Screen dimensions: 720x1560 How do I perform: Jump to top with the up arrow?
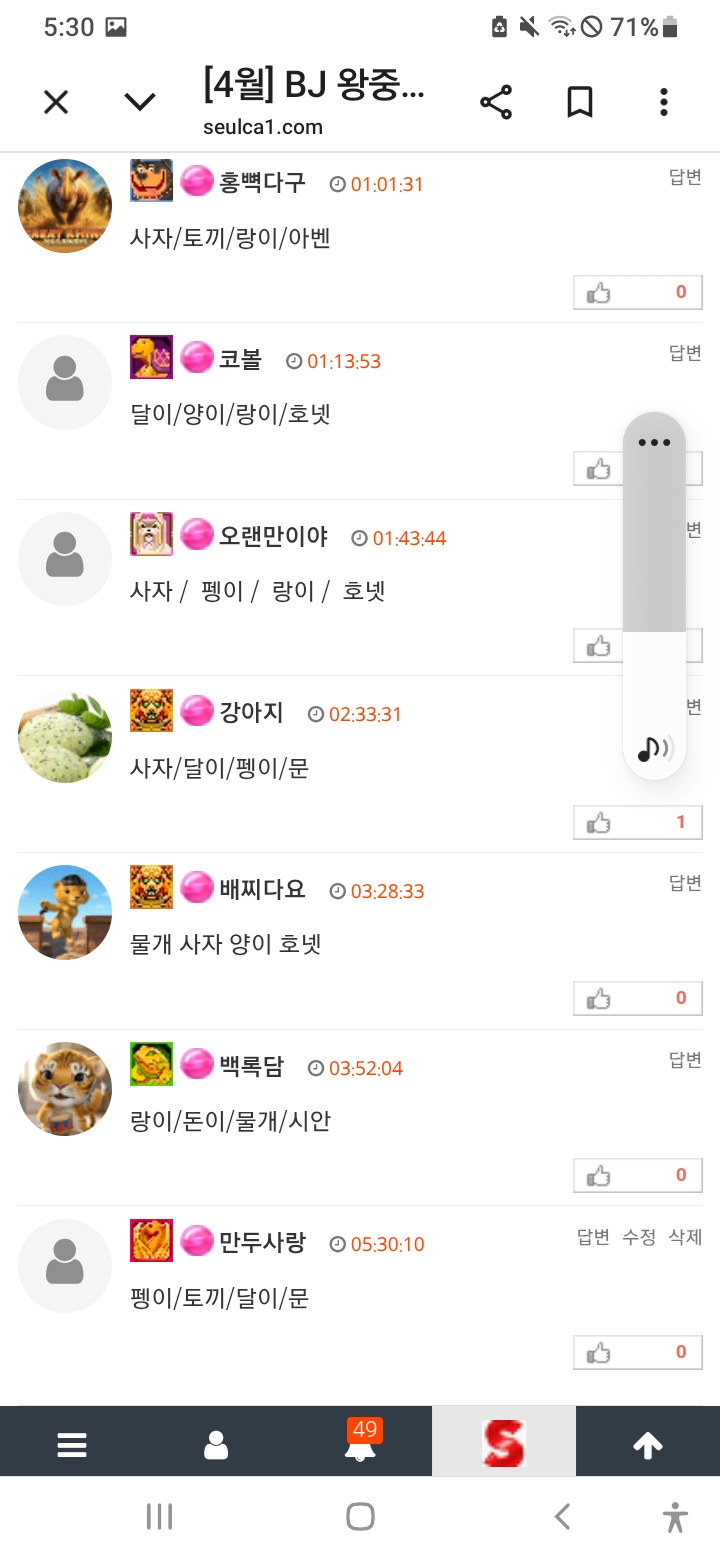pyautogui.click(x=648, y=1445)
